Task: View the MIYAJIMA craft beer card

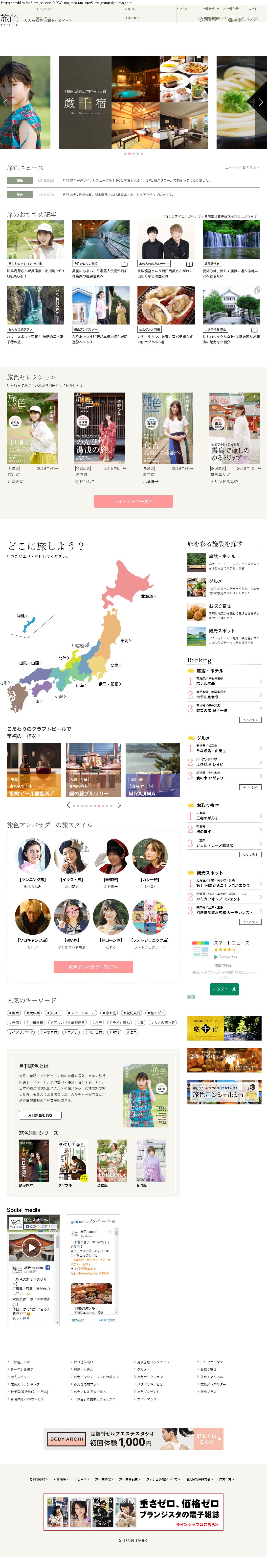Action: point(153,770)
